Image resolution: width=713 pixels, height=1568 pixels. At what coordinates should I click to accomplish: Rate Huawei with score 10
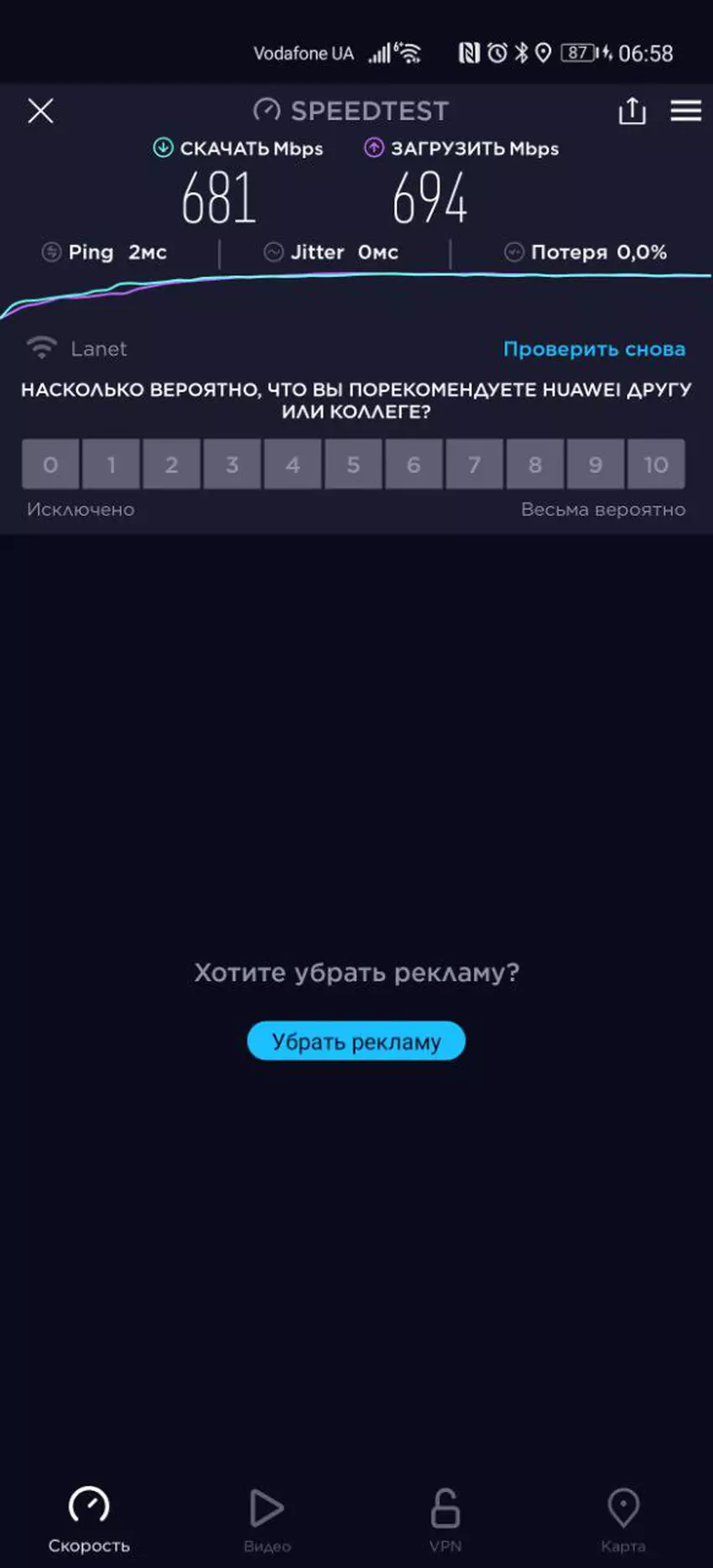click(x=656, y=464)
